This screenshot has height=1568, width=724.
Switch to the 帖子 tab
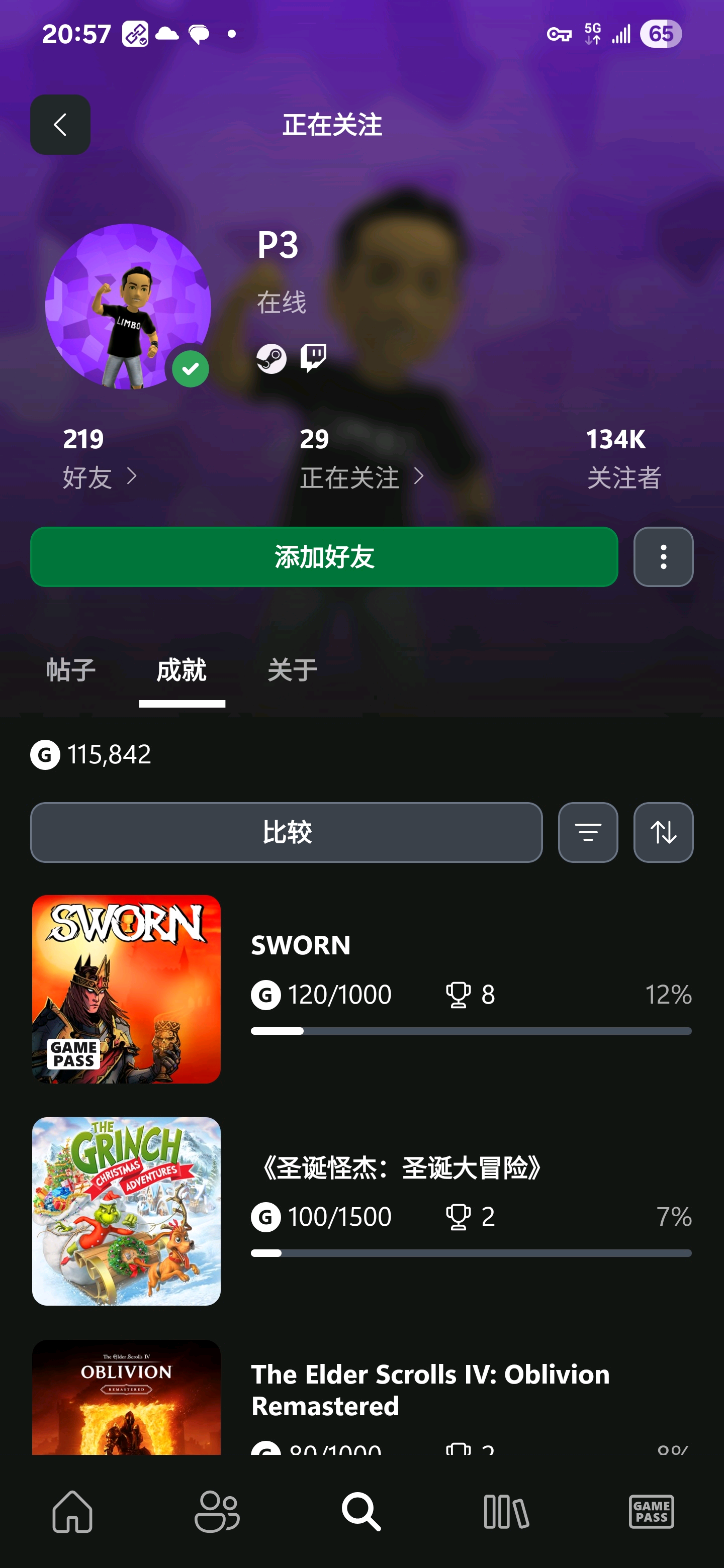(x=71, y=670)
